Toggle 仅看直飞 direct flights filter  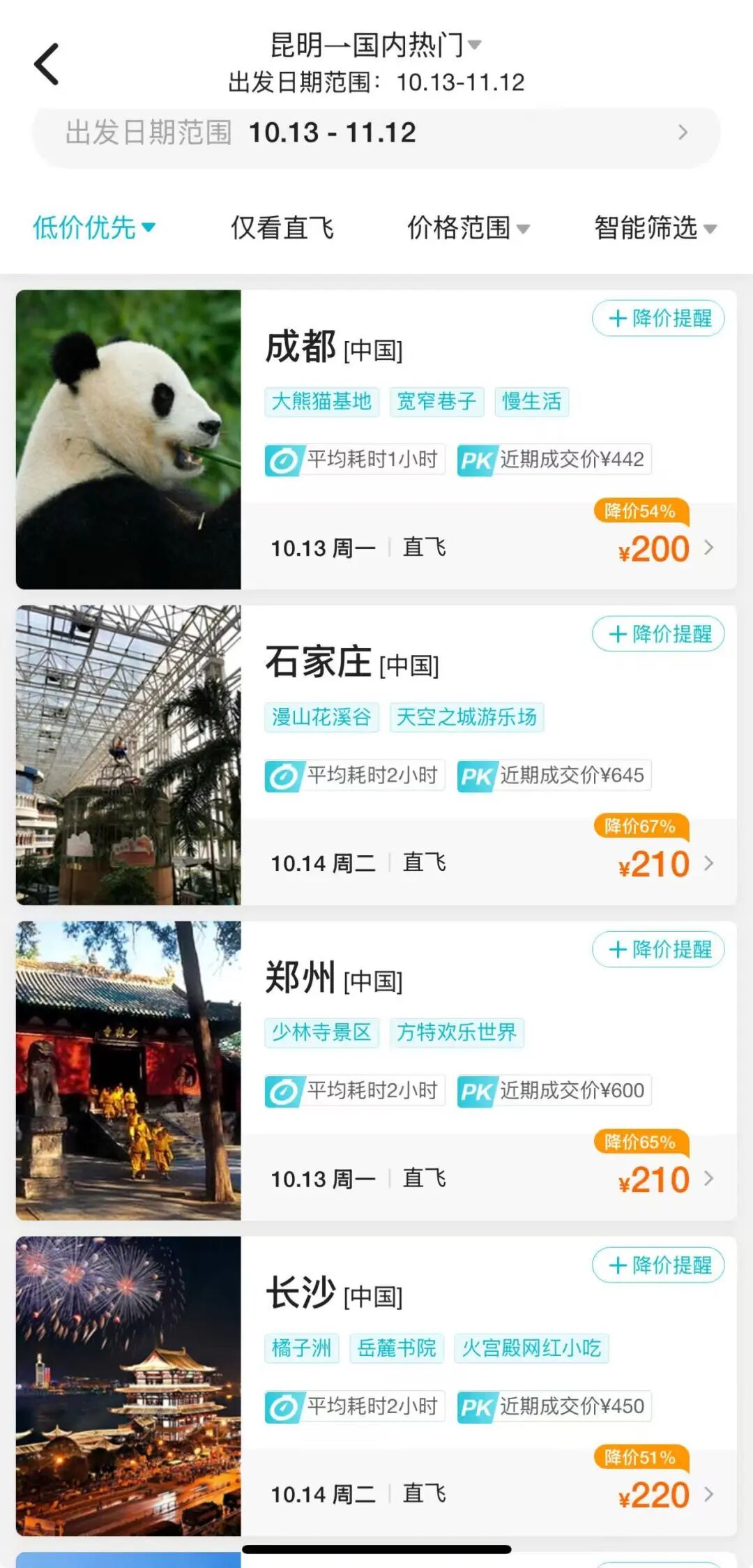pos(281,226)
